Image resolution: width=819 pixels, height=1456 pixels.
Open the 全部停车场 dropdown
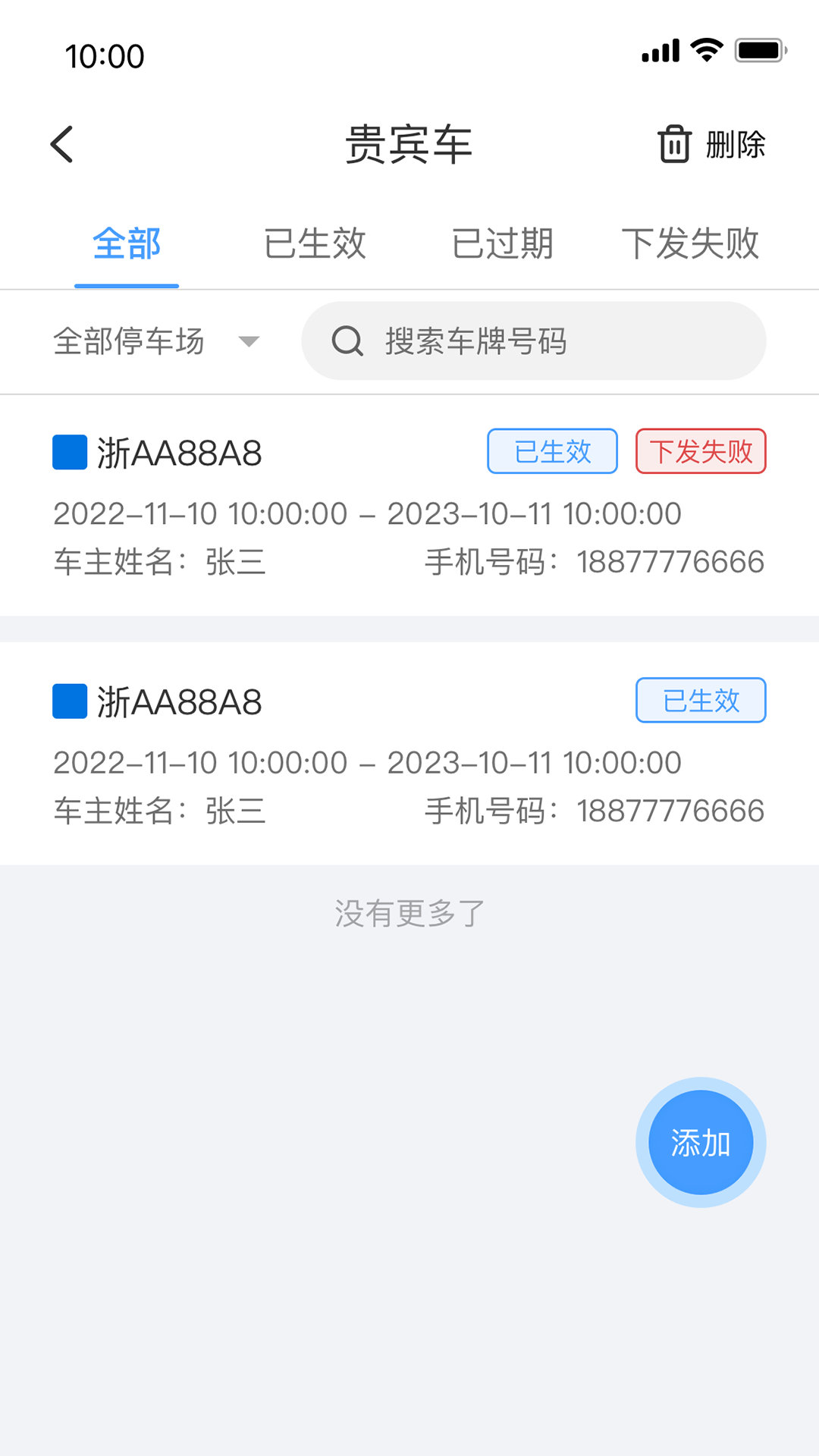[x=130, y=341]
